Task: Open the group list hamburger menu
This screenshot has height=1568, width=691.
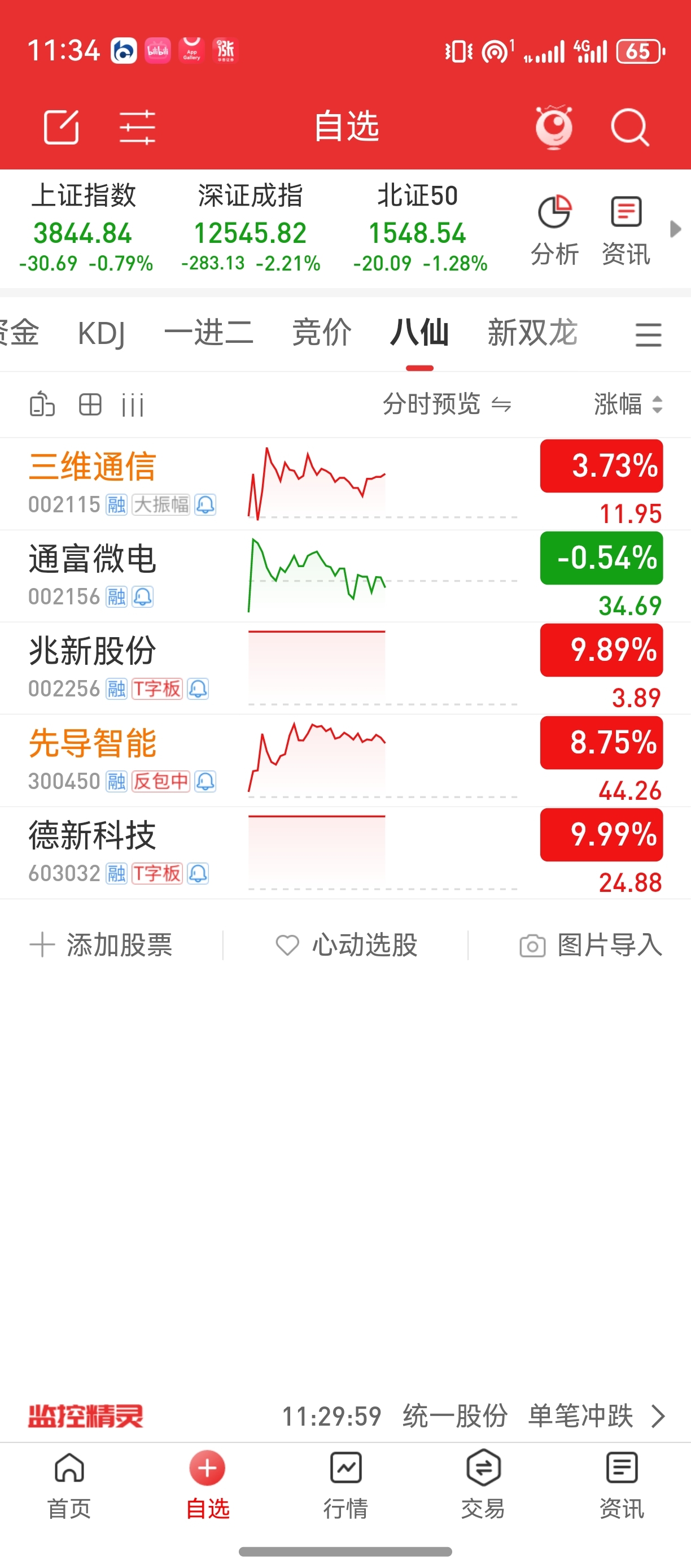Action: pyautogui.click(x=648, y=335)
